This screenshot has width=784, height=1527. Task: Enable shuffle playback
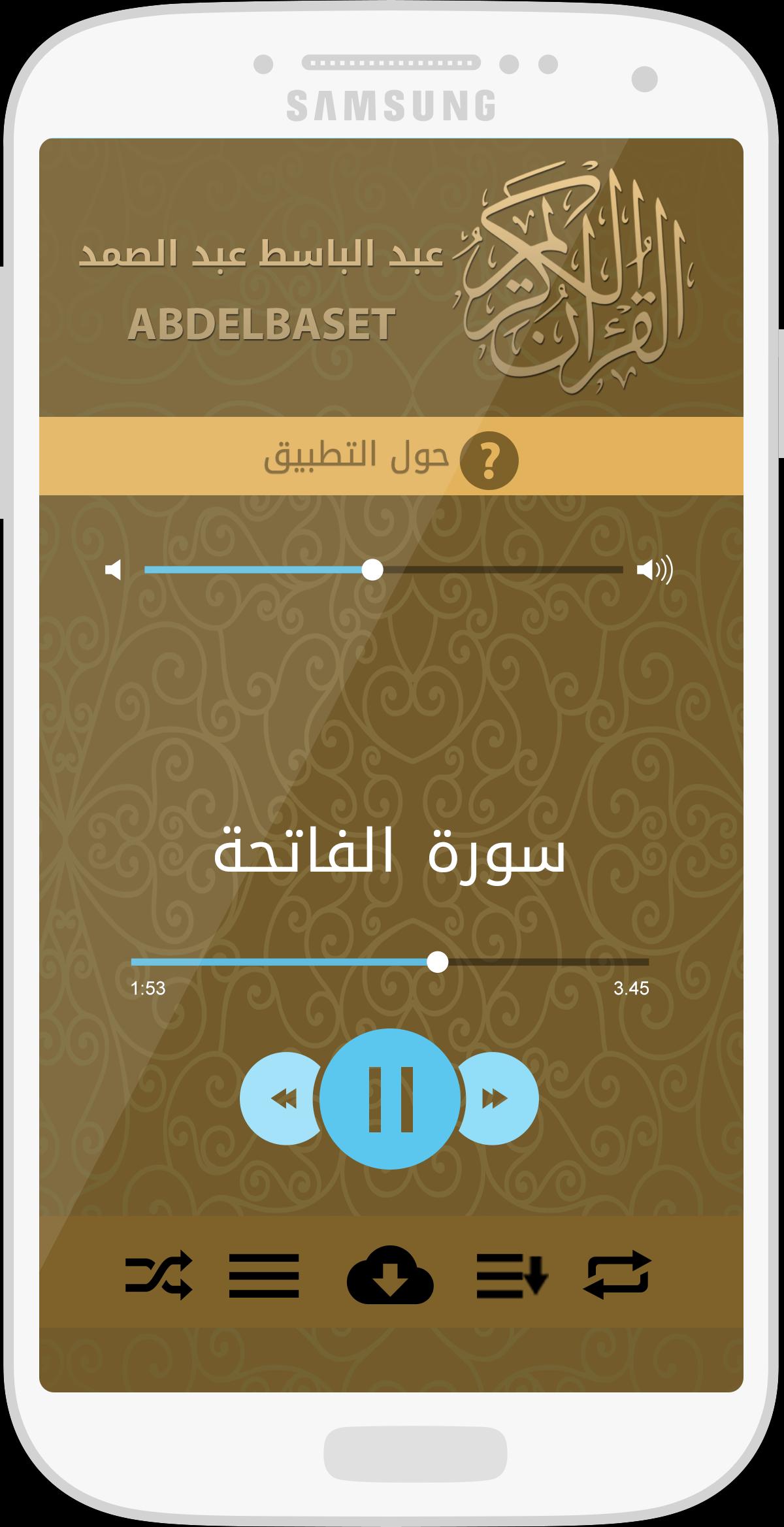tap(159, 1275)
